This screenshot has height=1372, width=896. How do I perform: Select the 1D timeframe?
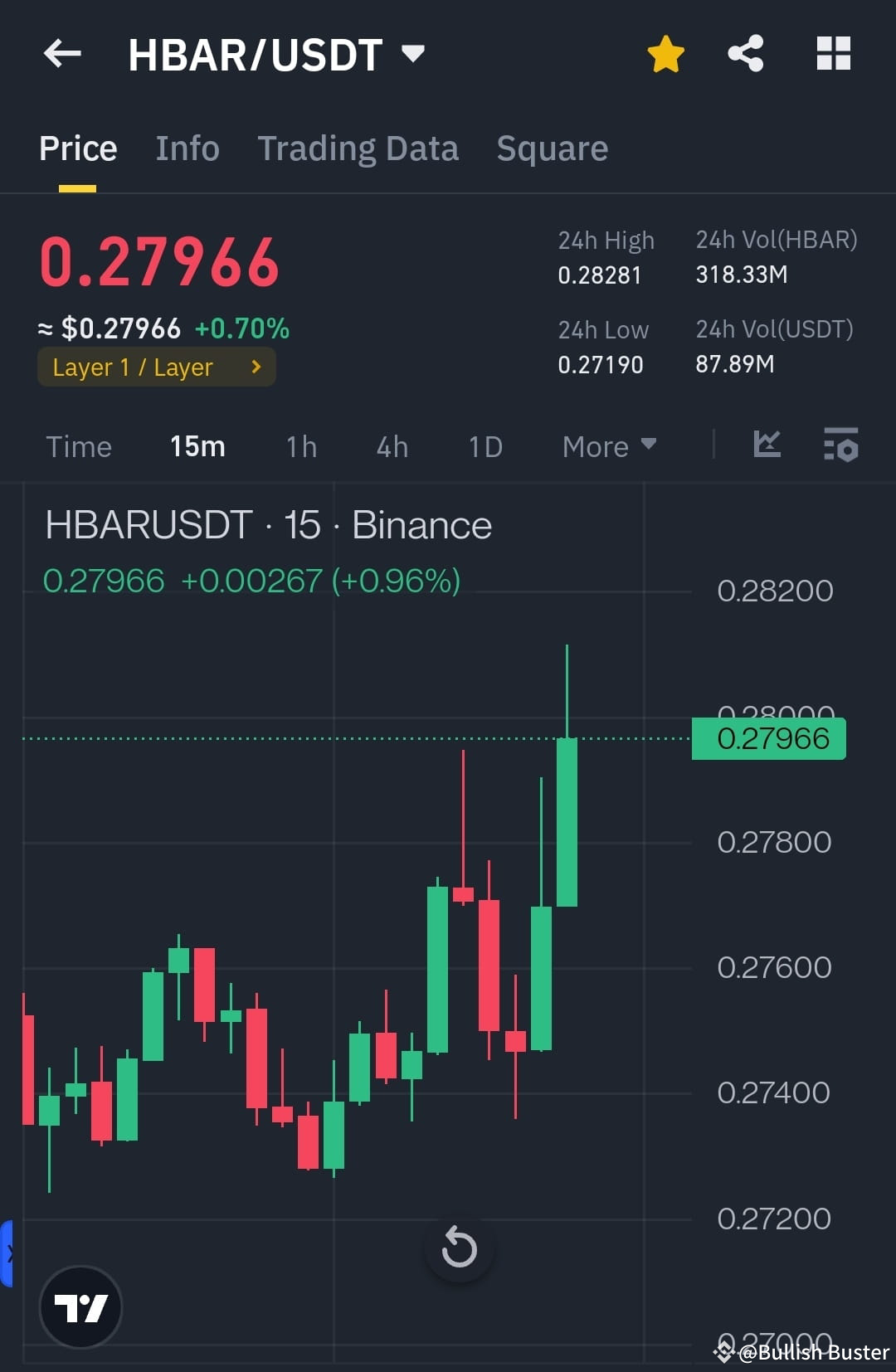(x=485, y=446)
